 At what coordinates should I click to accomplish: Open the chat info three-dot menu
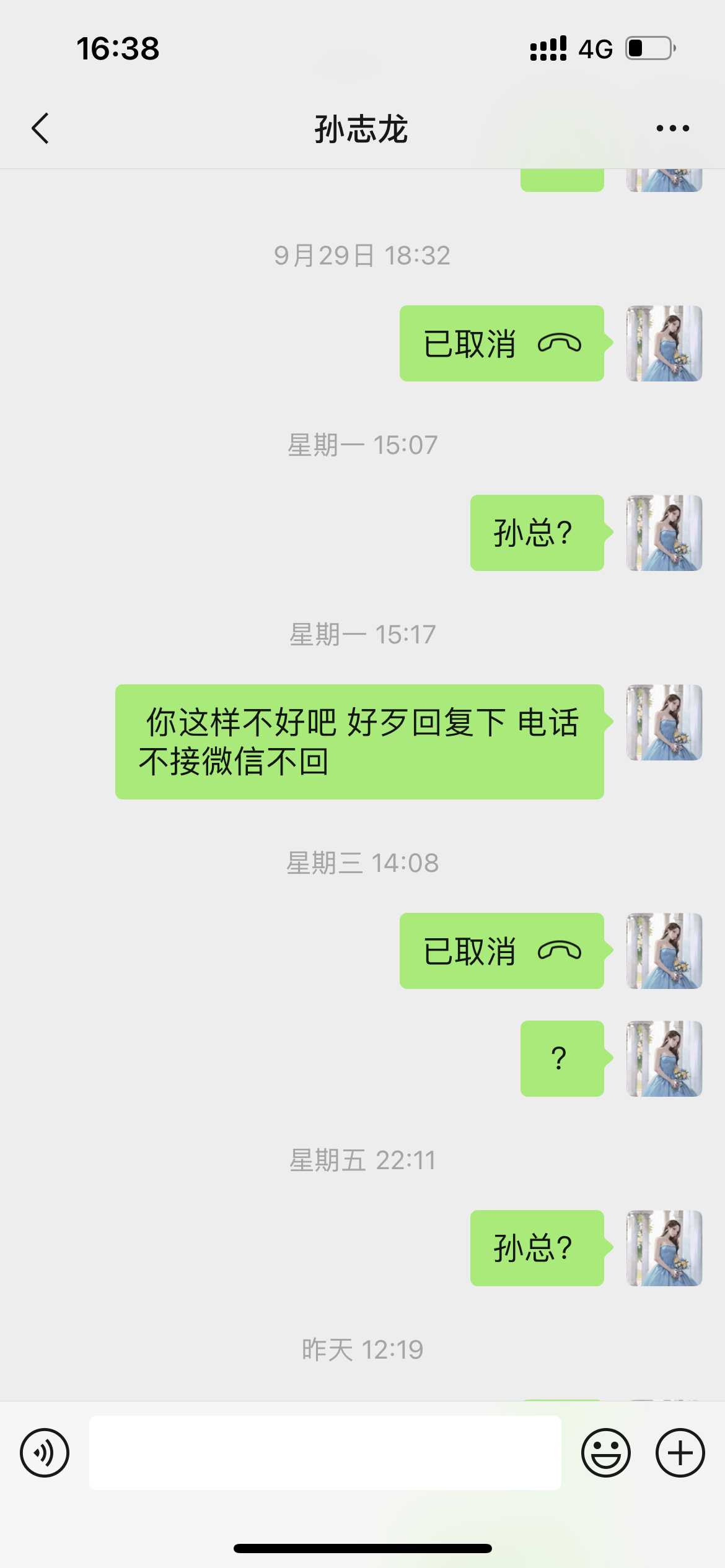click(x=672, y=128)
